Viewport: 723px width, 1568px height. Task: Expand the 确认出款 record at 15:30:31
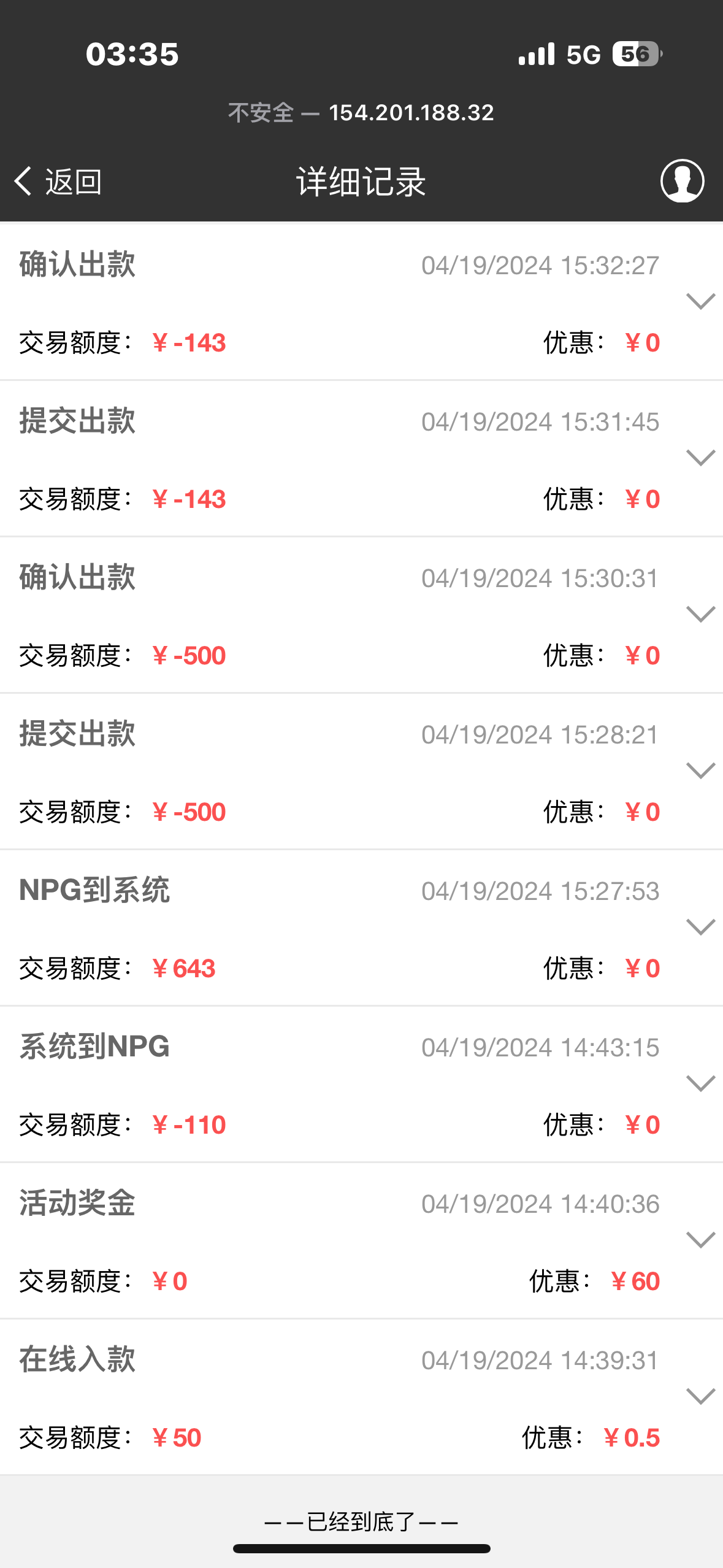click(x=700, y=615)
